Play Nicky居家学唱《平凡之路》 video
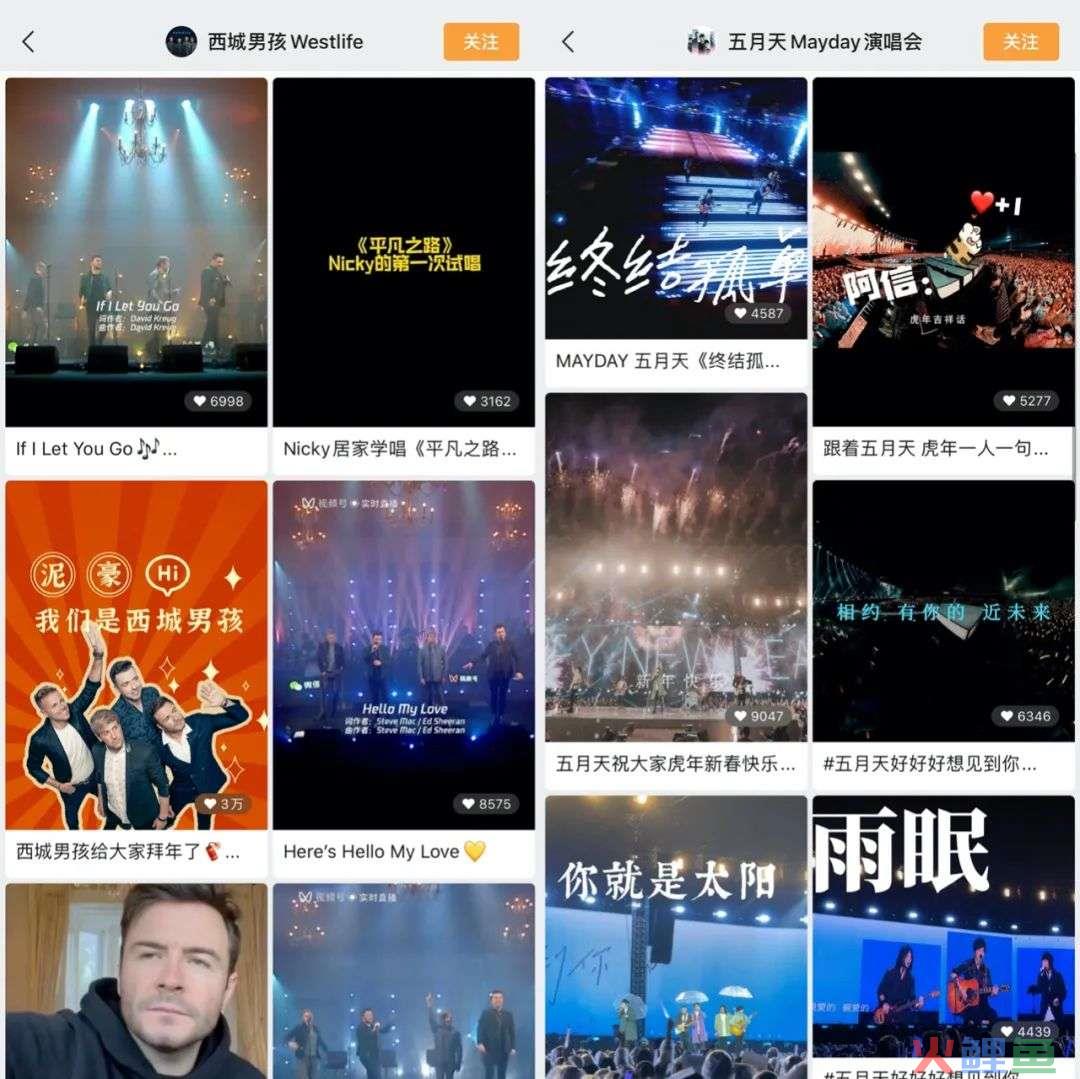 pyautogui.click(x=403, y=252)
